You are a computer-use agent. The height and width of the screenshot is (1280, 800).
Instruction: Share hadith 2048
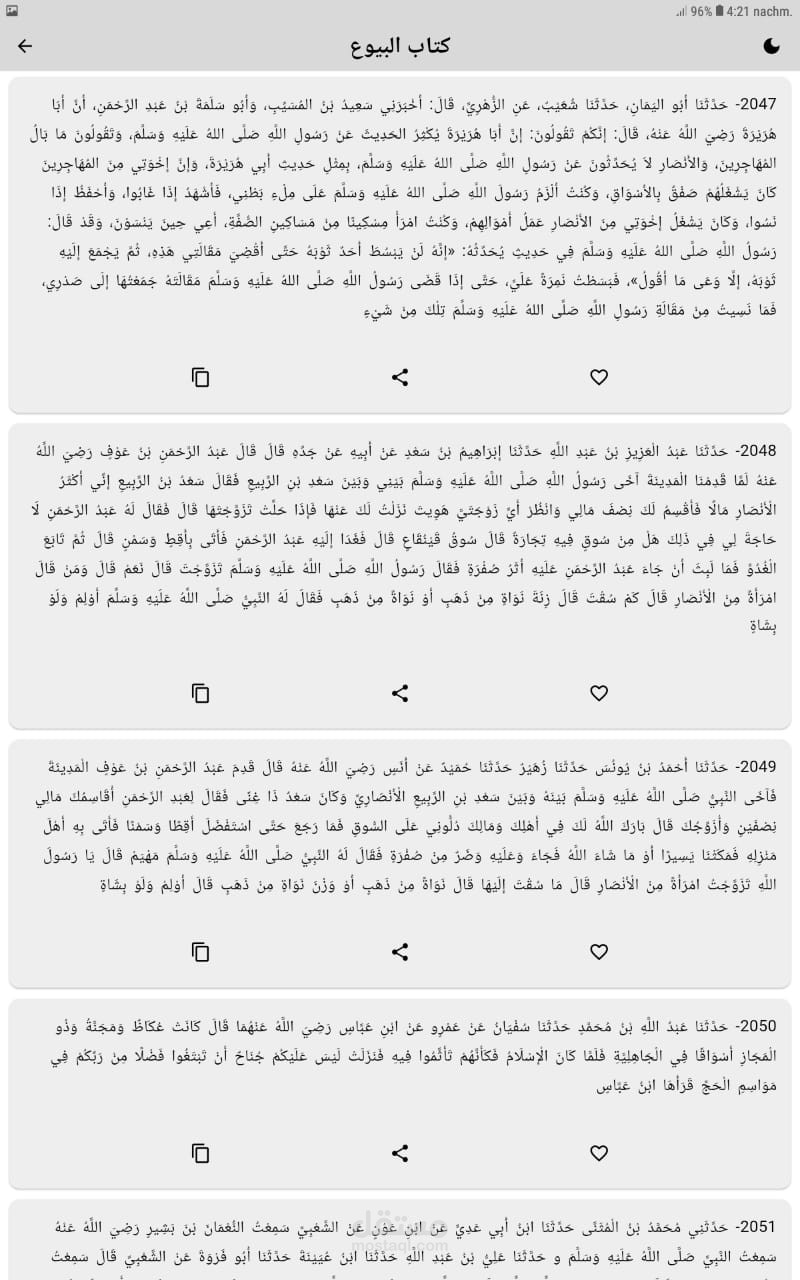(x=400, y=693)
